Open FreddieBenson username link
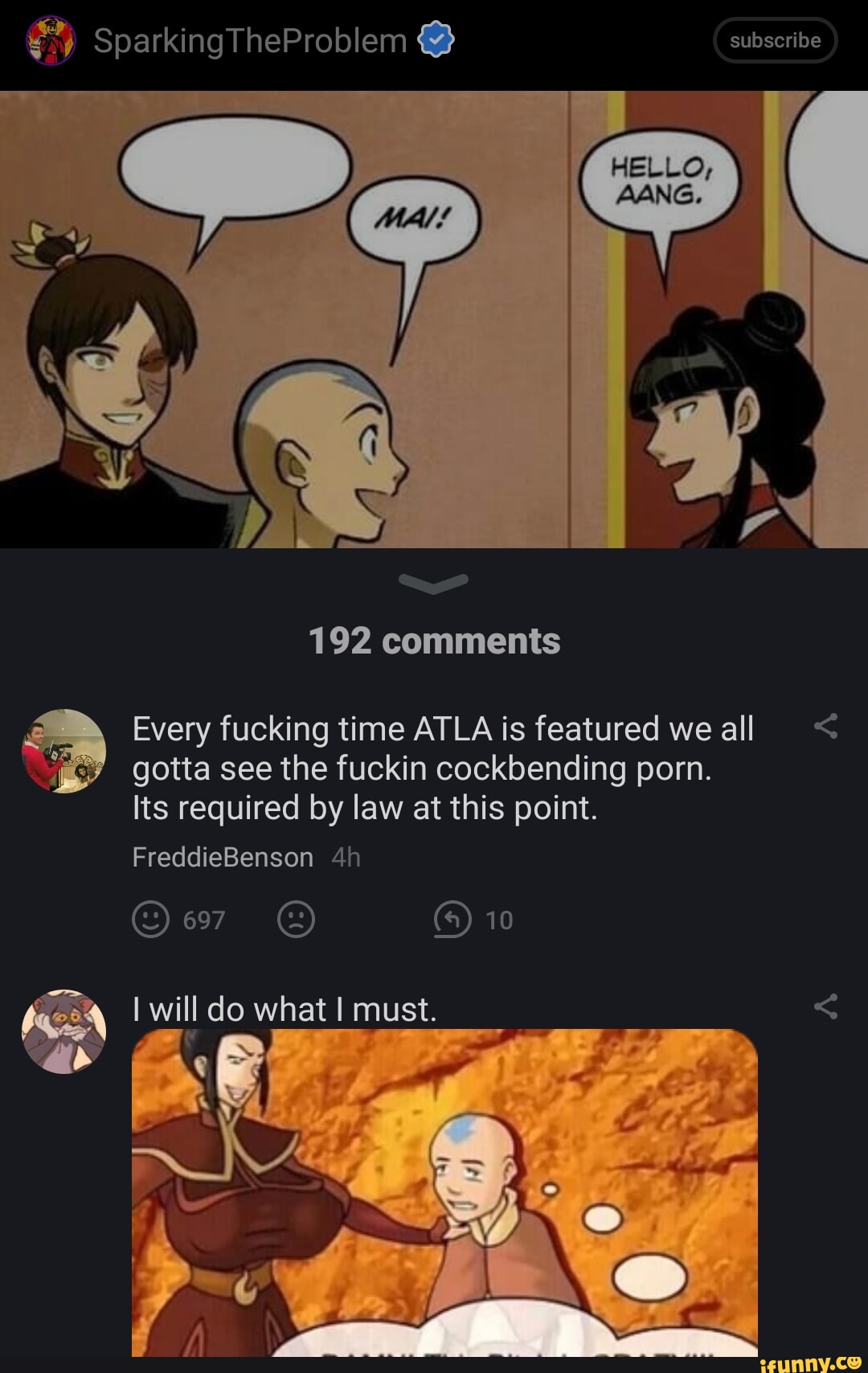 pos(223,858)
